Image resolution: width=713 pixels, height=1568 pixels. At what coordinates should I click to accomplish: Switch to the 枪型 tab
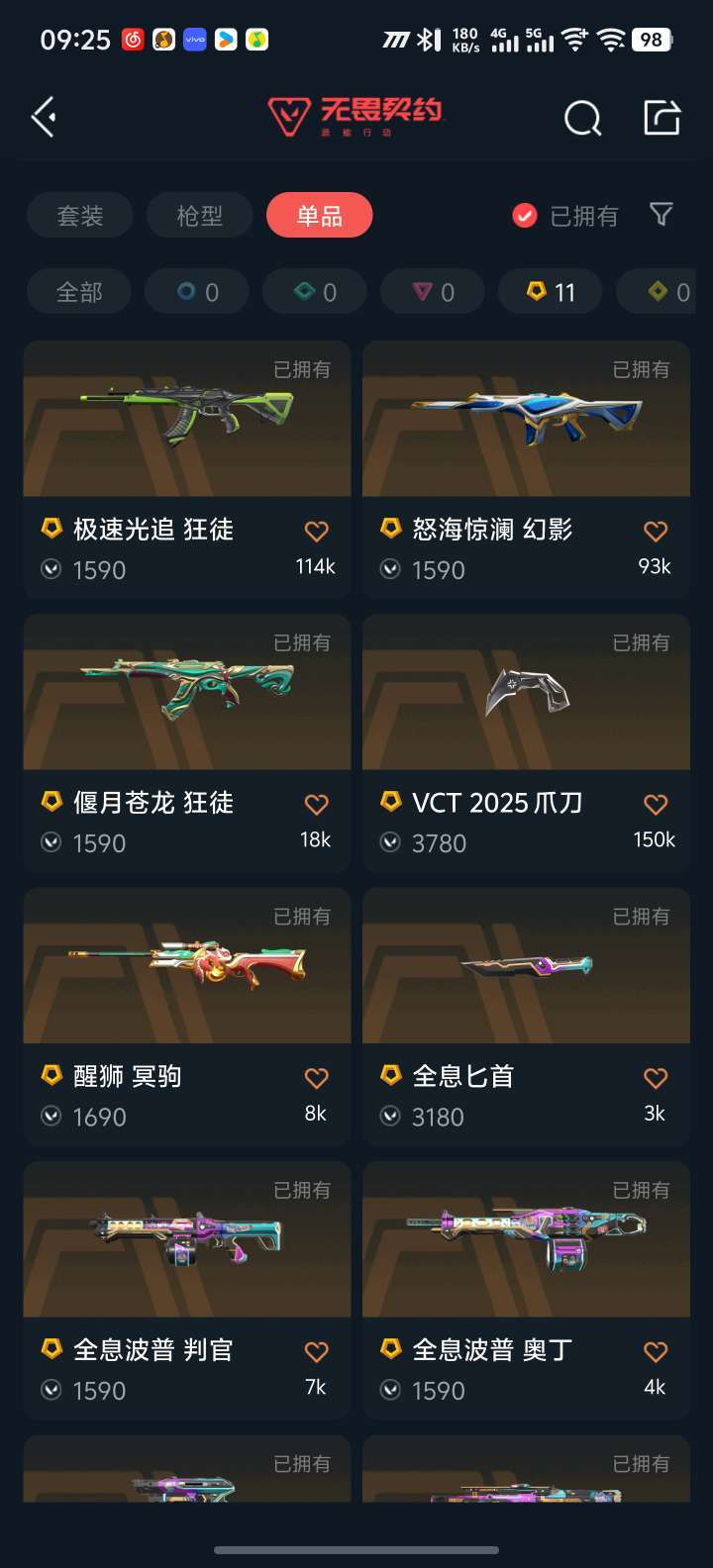(x=200, y=215)
